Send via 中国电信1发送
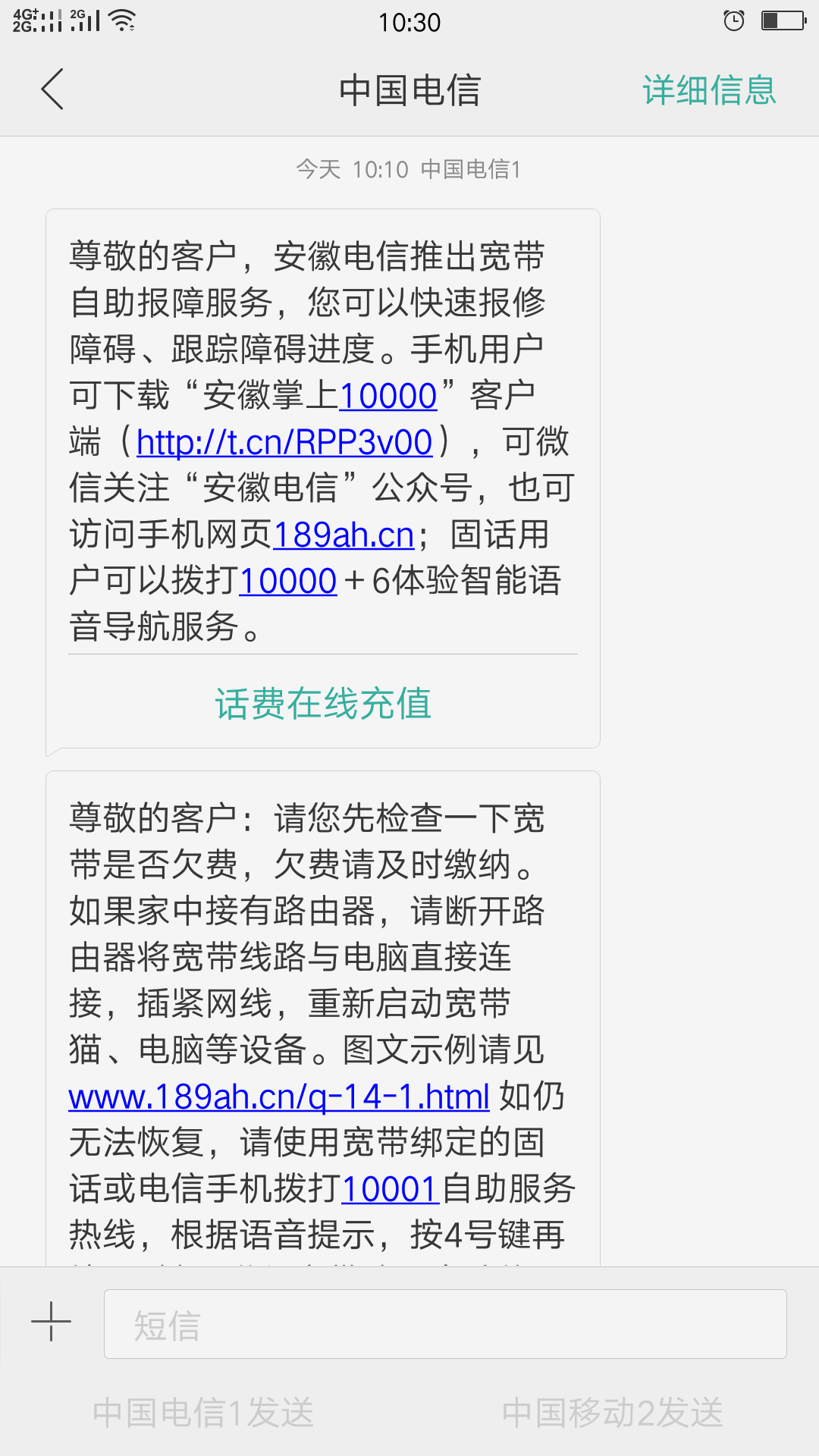Screen dimensions: 819x1456 tap(203, 1413)
